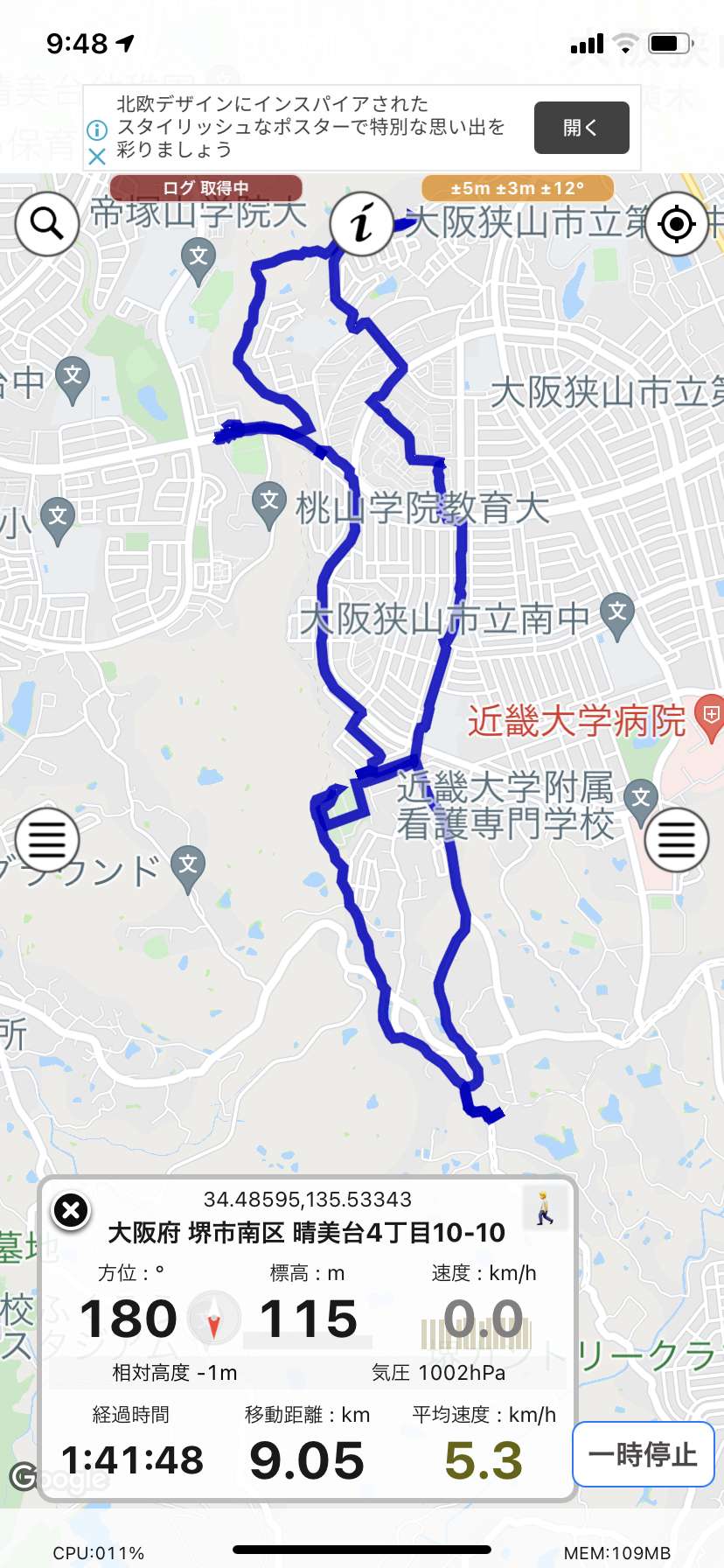Open the map search magnifier
Screen dimensions: 724x1568
coord(47,224)
